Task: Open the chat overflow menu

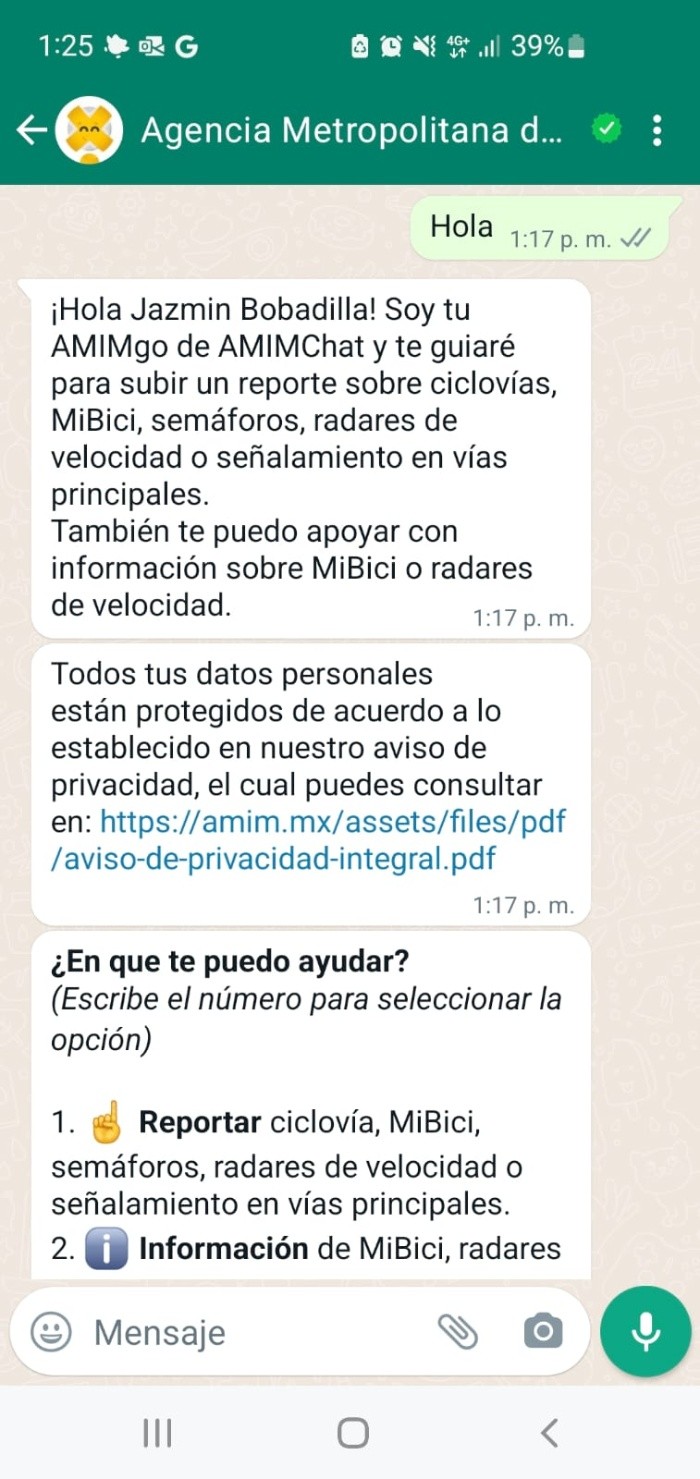Action: pos(657,130)
